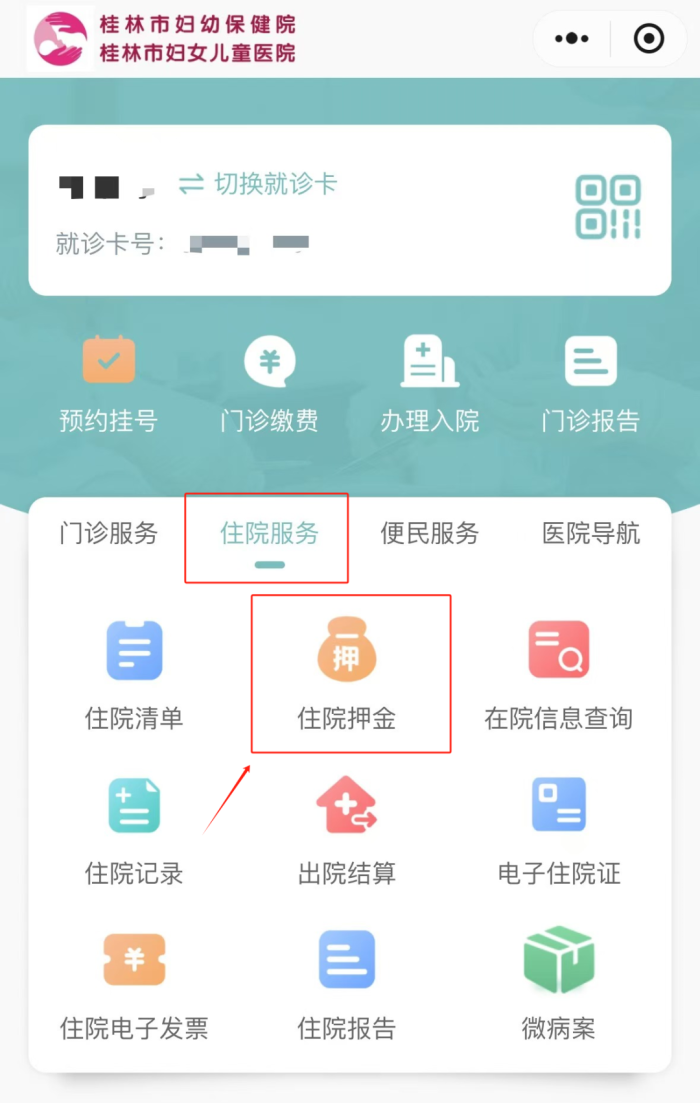
Task: Tap 切换就诊卡 to switch patient card
Action: tap(258, 184)
